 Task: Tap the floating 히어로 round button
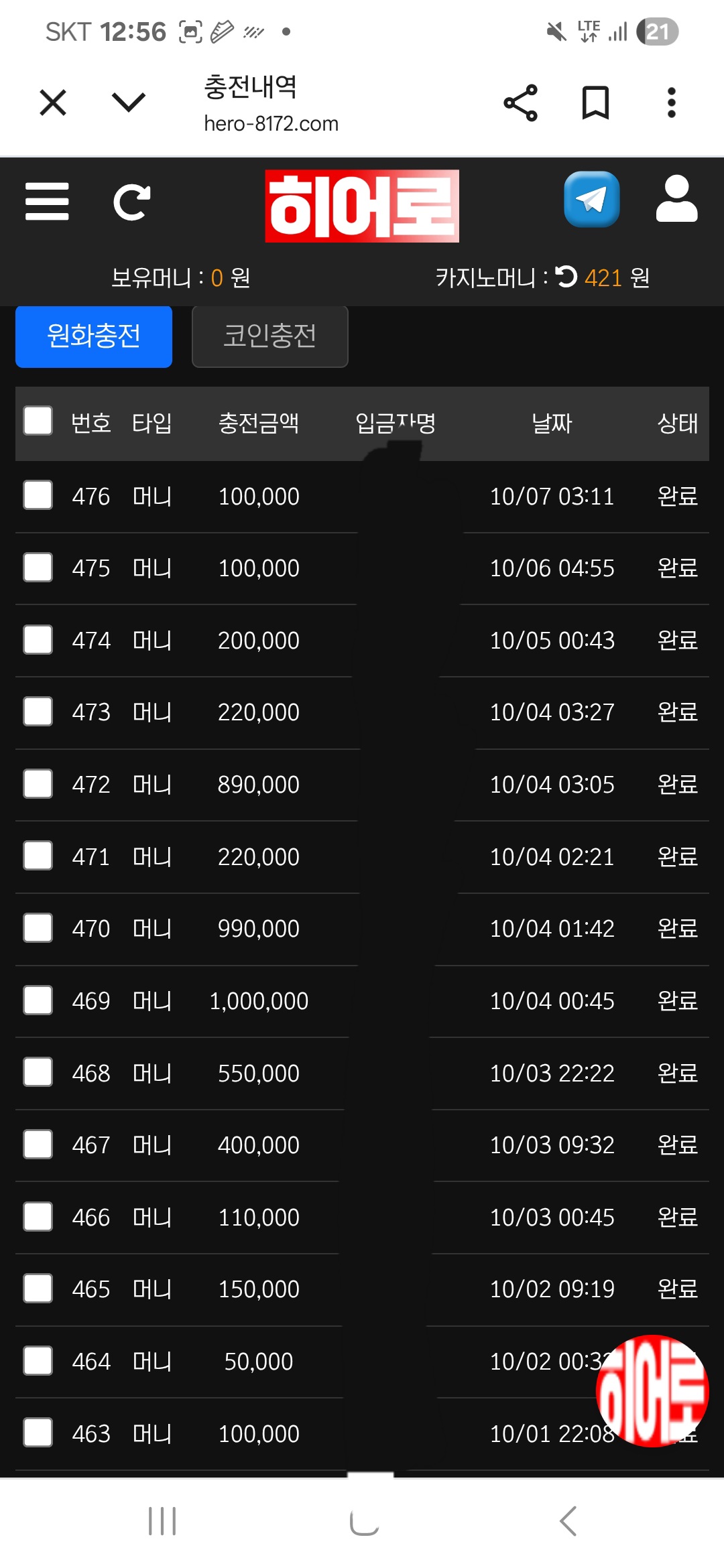coord(652,1390)
